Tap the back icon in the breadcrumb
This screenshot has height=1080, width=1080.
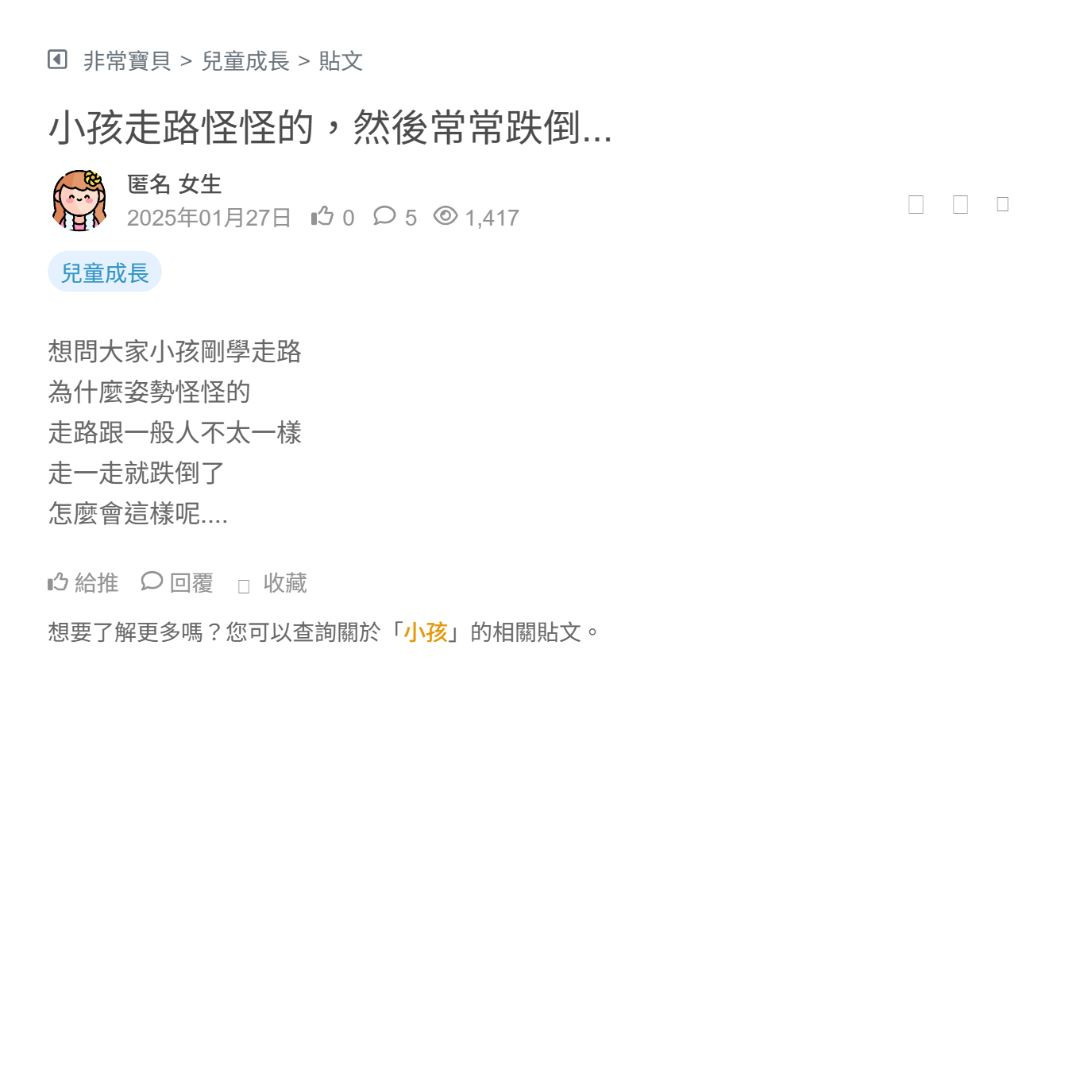point(57,60)
